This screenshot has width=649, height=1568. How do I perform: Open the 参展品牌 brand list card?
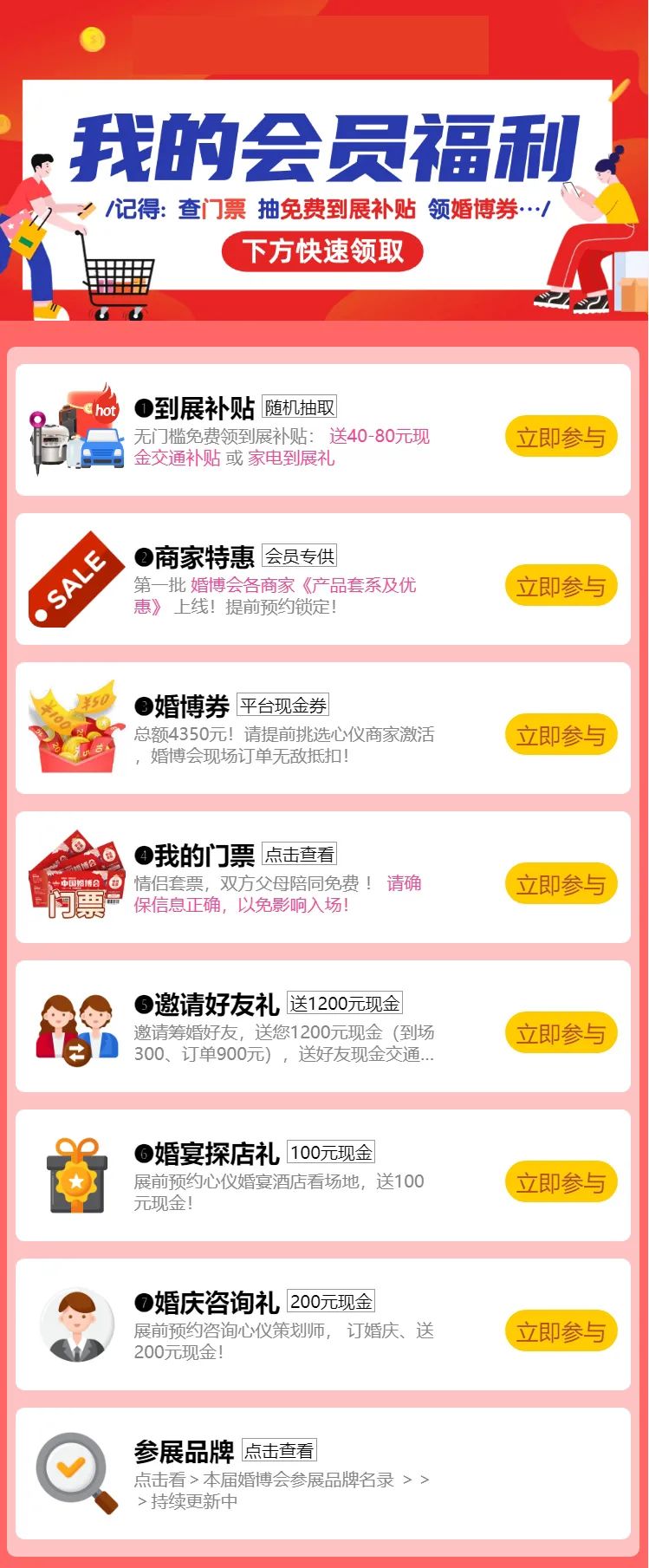point(323,1474)
